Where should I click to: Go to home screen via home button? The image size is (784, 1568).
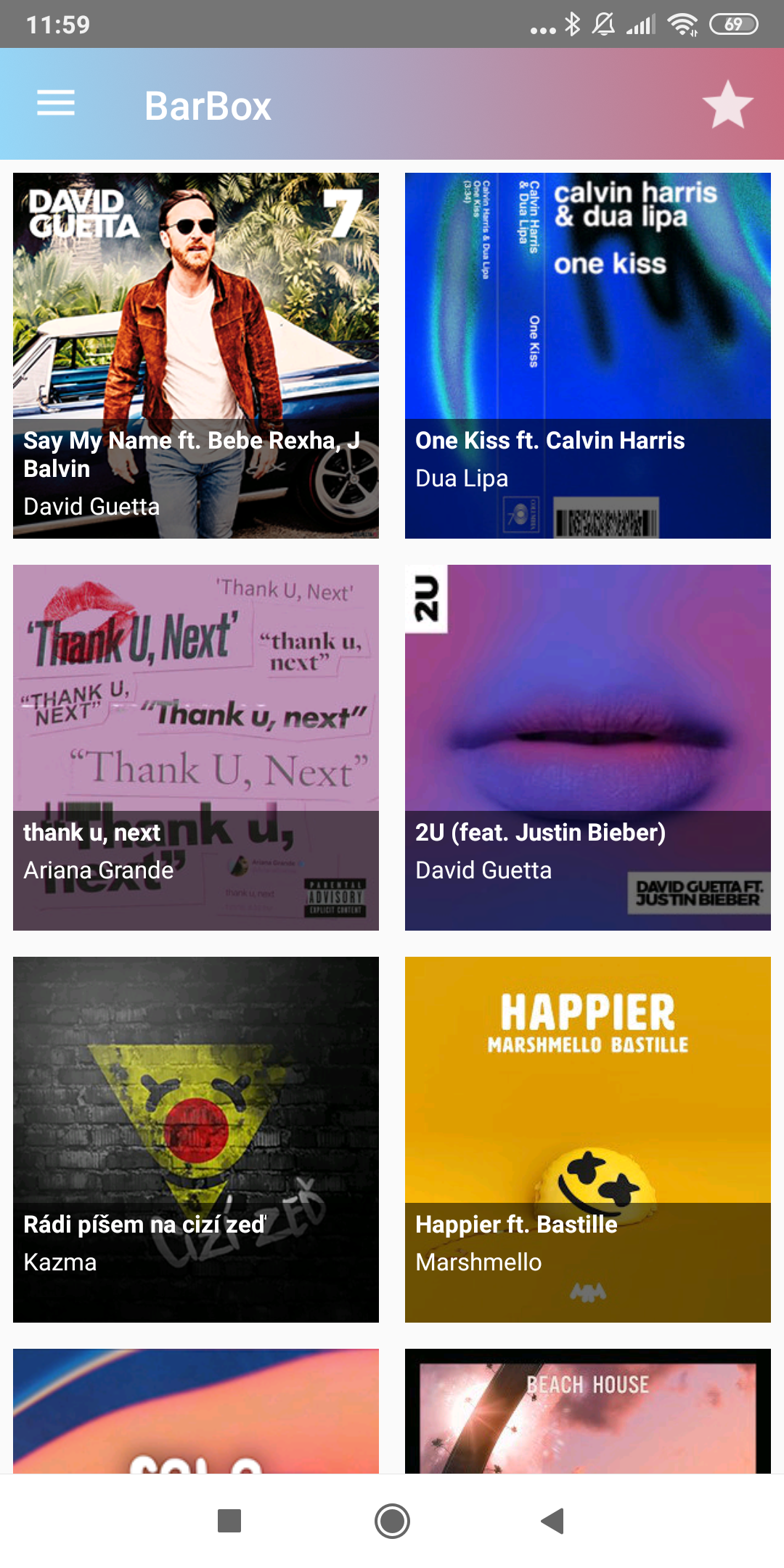(392, 1520)
